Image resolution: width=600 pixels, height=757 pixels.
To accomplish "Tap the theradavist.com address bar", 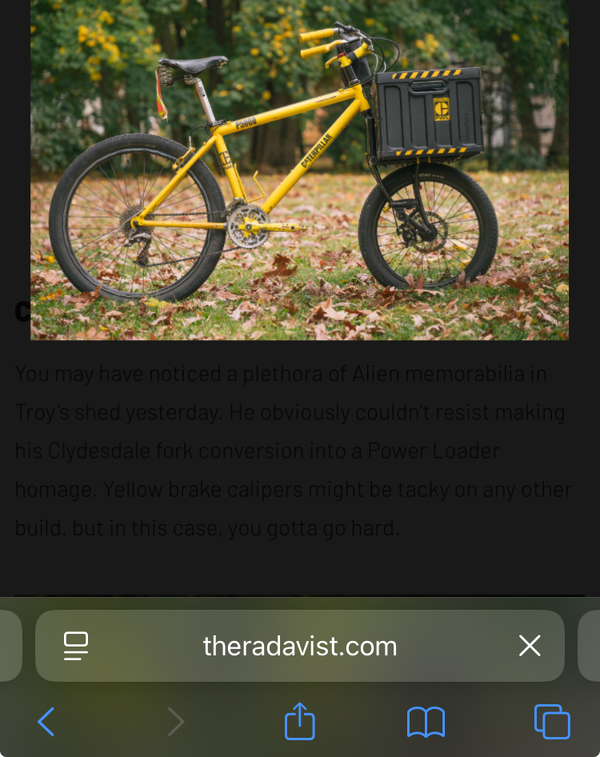I will point(300,646).
